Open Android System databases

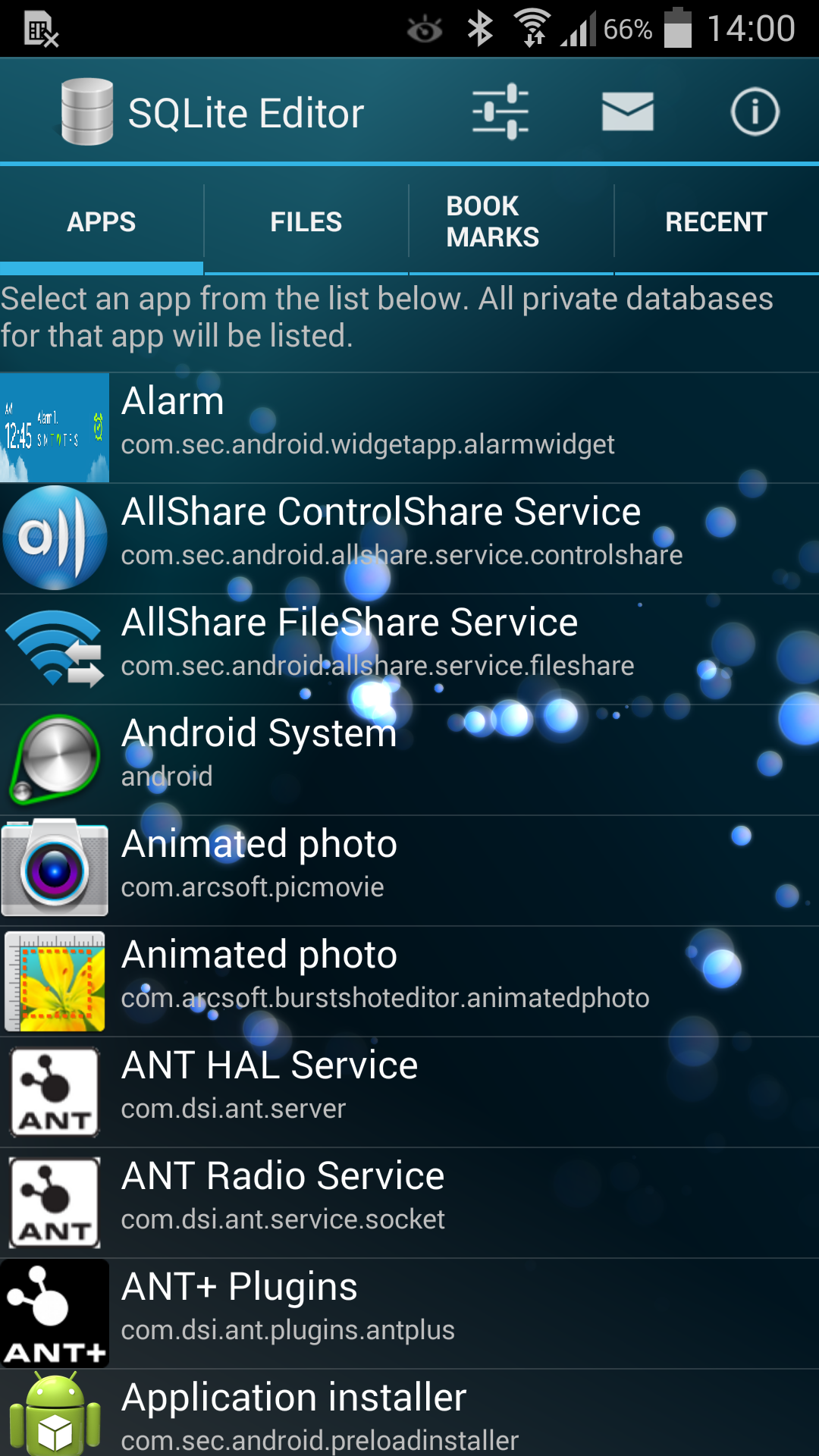pyautogui.click(x=409, y=758)
